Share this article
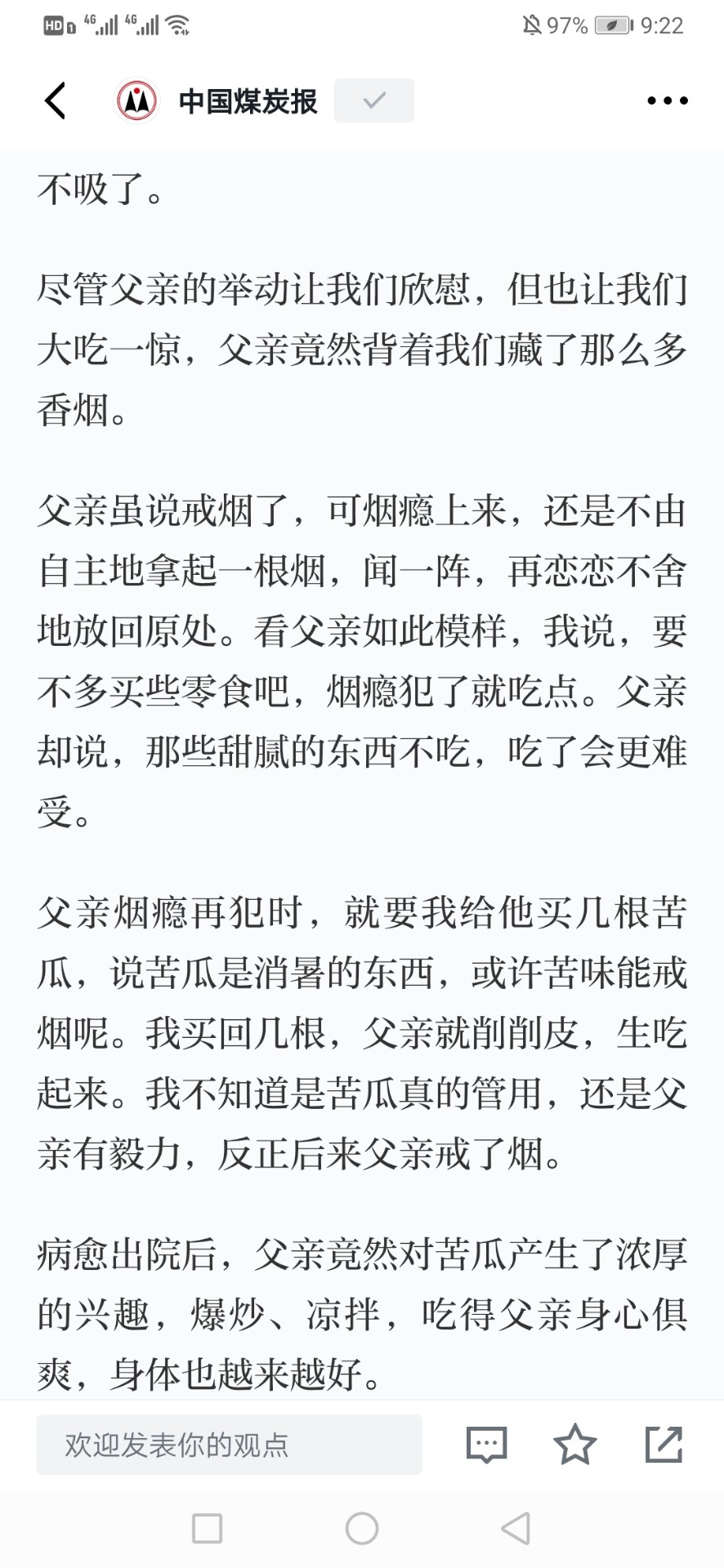 [664, 1444]
